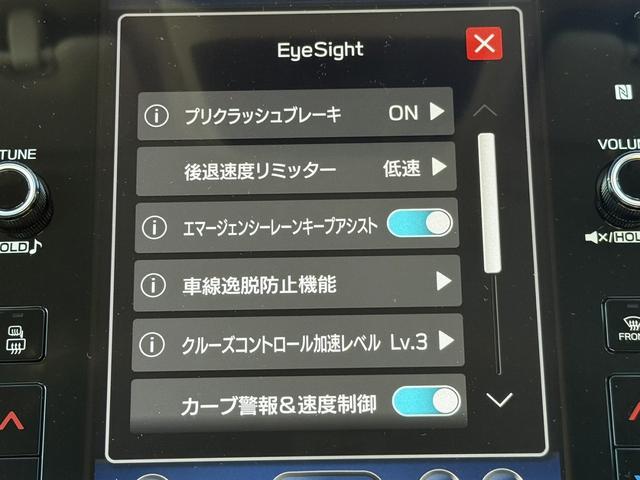
Task: Show info for 車線逸脱防止機能
Action: 153,285
